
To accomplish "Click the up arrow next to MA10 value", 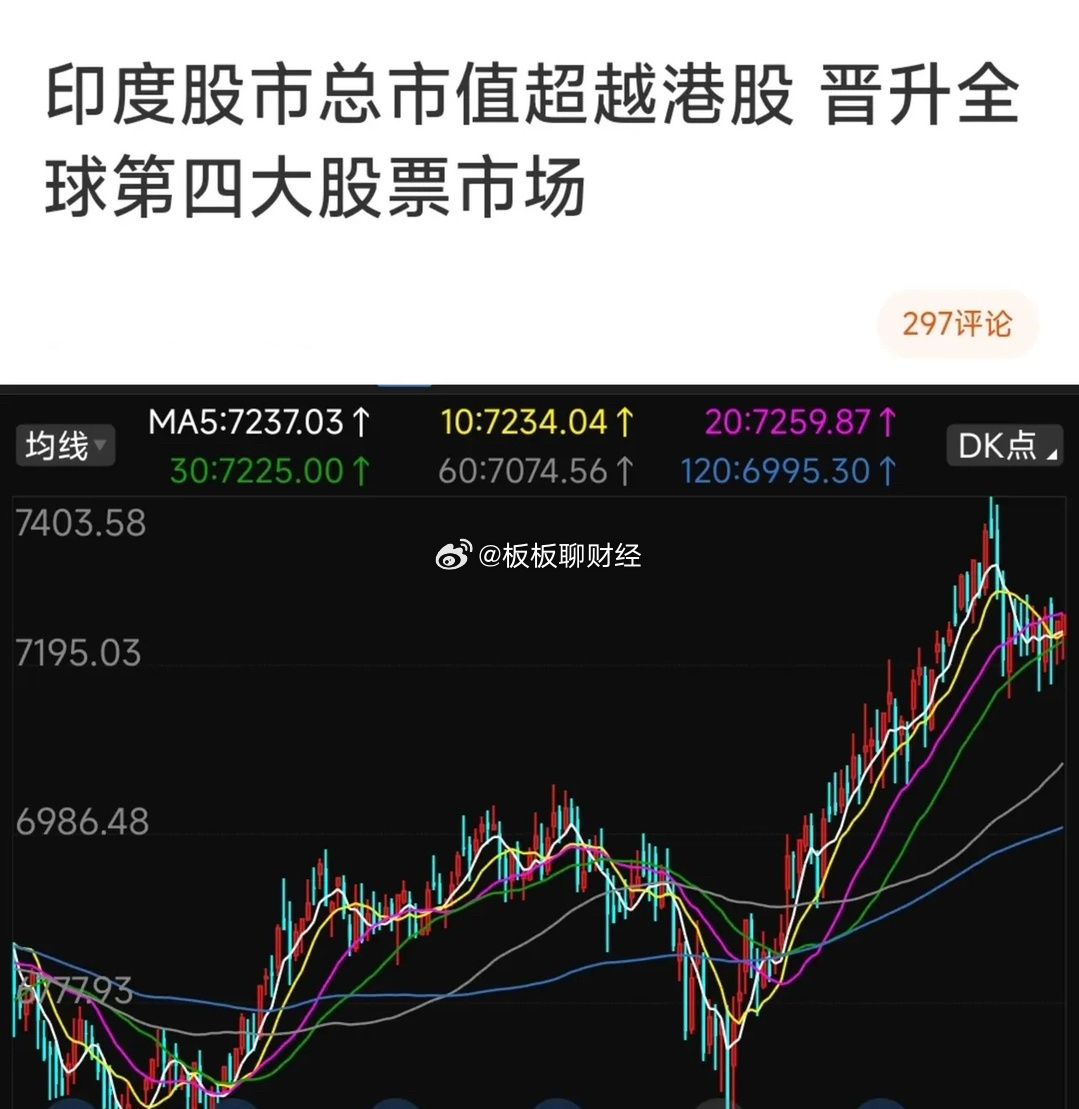I will coord(624,423).
